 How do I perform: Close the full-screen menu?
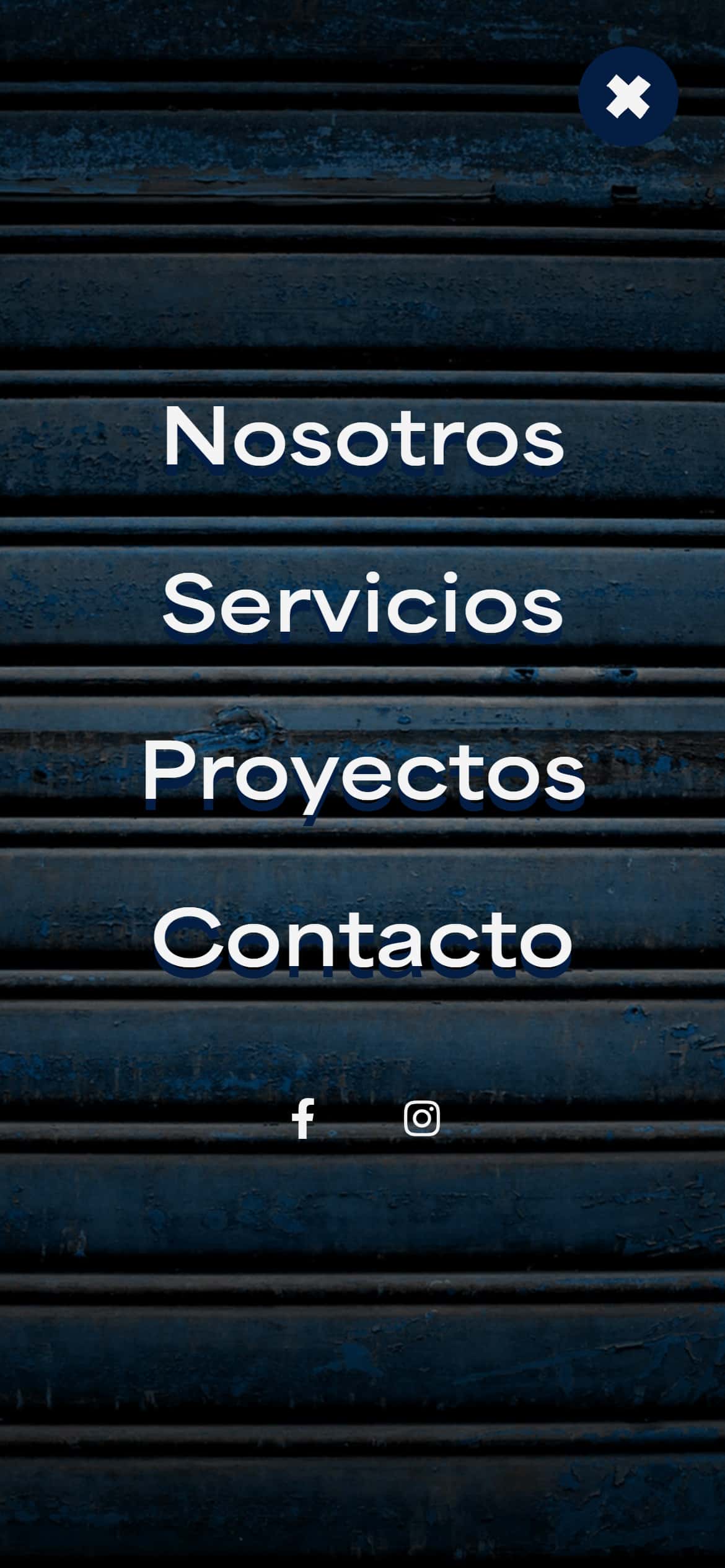coord(628,97)
